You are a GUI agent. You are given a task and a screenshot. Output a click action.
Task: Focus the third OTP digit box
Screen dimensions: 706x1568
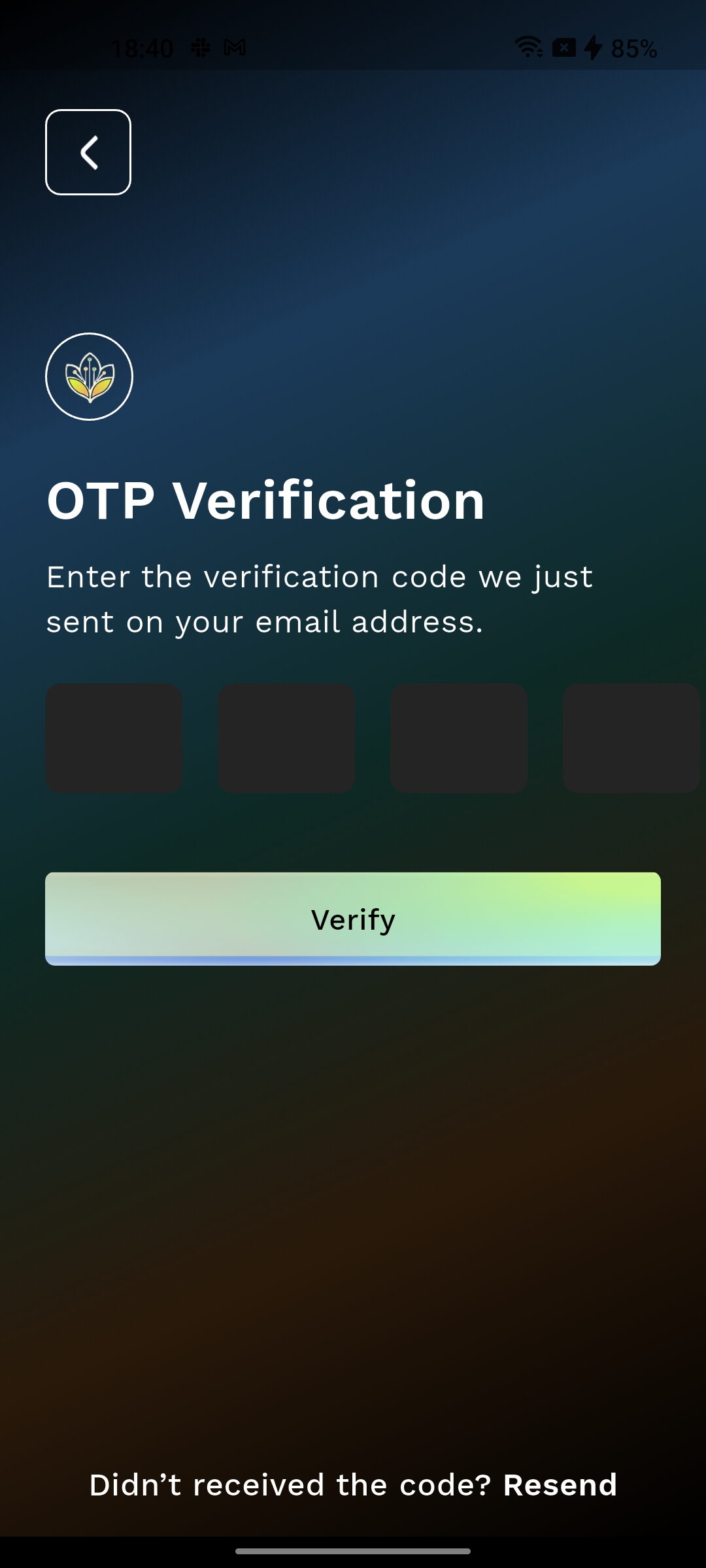click(x=459, y=738)
